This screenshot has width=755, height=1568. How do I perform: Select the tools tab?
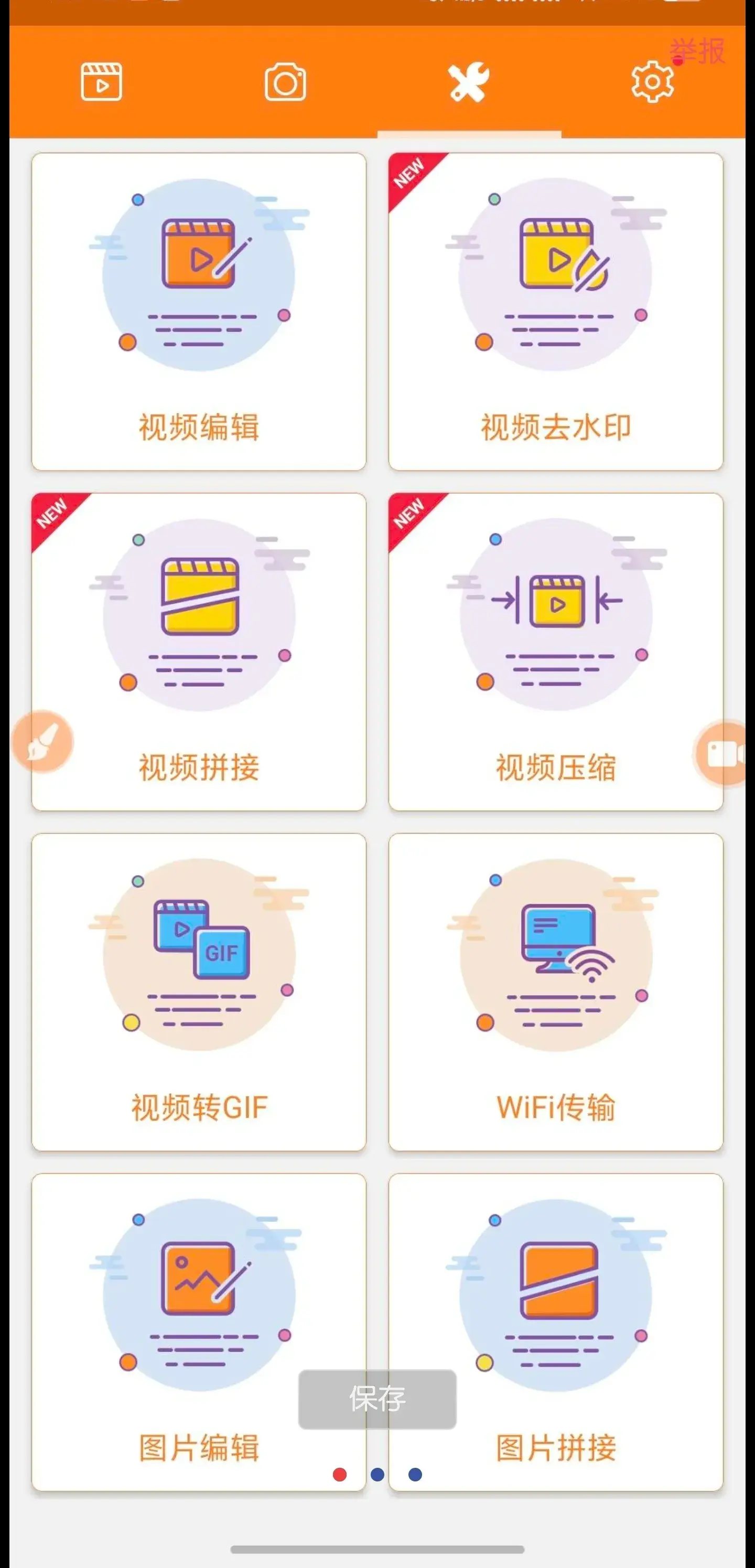(468, 81)
